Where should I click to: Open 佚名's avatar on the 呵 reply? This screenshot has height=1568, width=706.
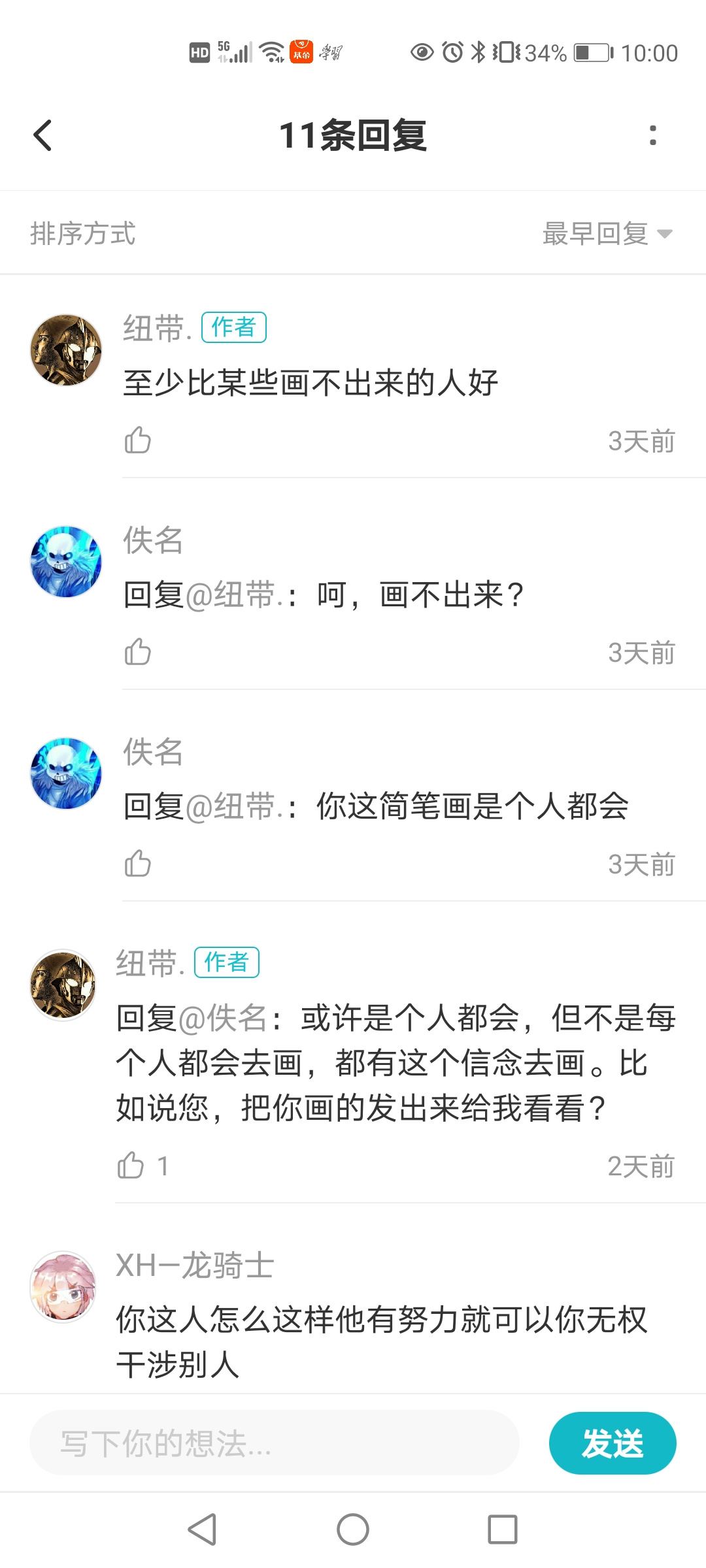coord(66,562)
